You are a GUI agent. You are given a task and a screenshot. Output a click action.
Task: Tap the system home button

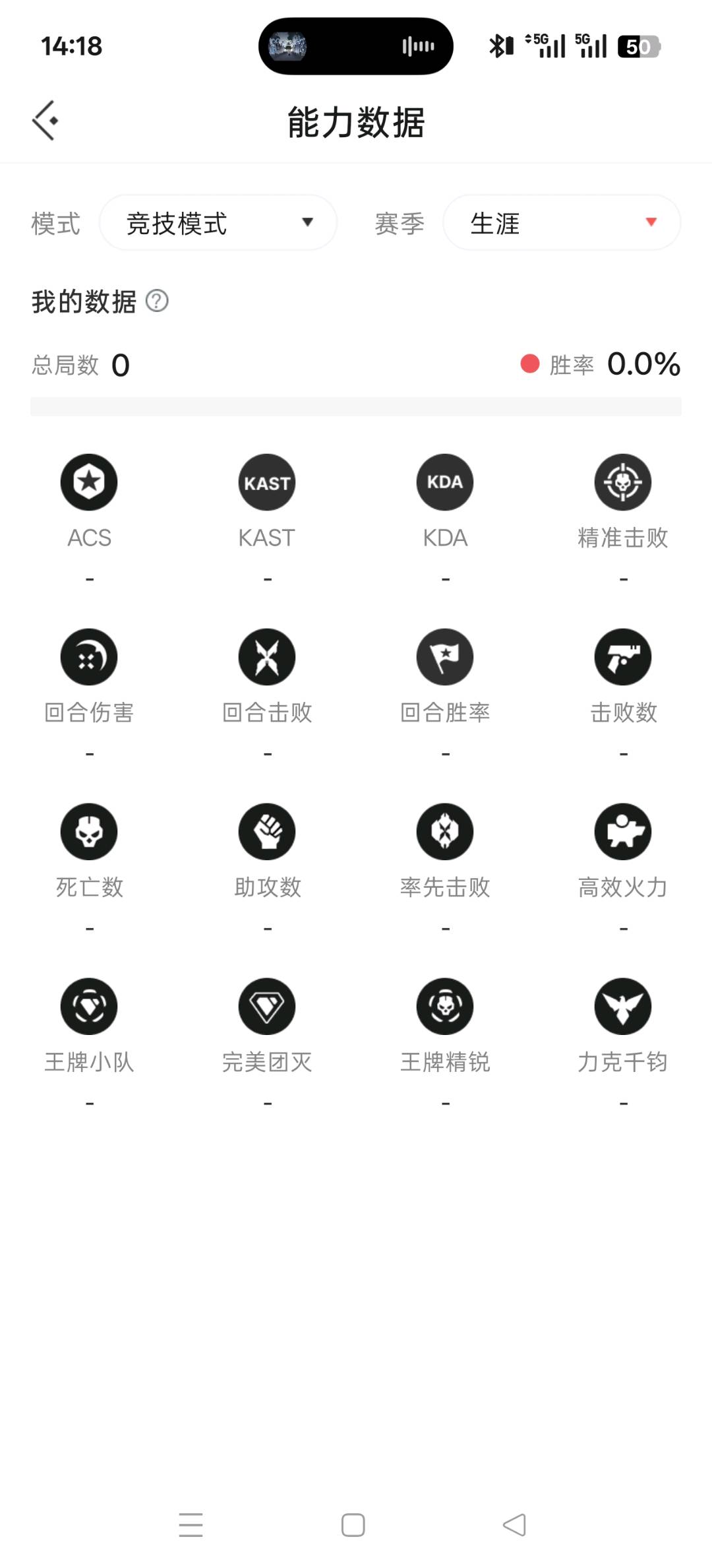click(353, 1524)
